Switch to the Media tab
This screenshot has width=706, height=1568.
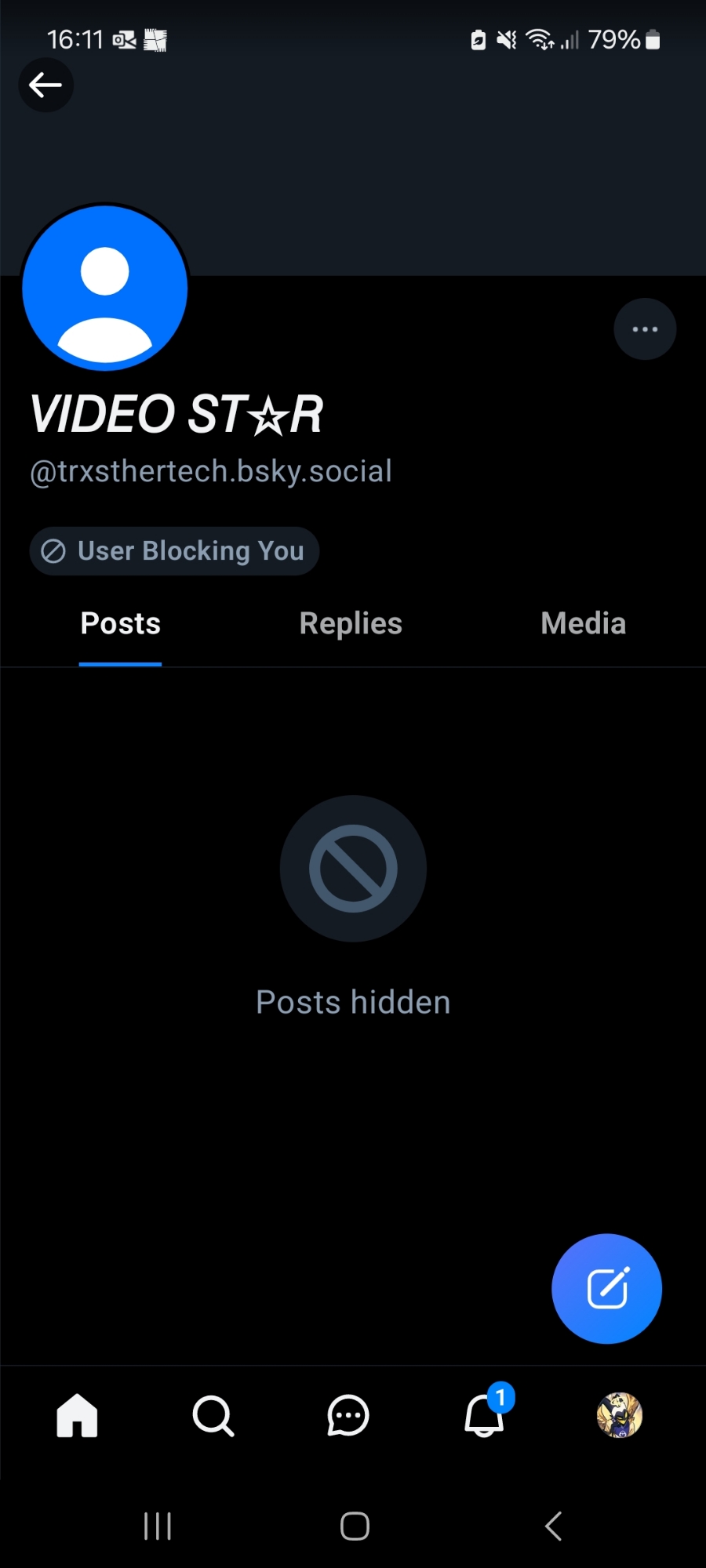583,624
